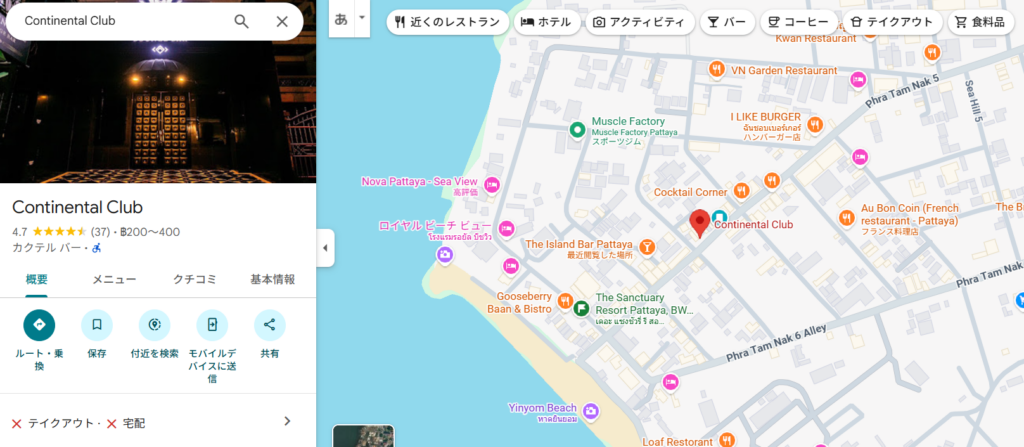Viewport: 1024px width, 447px height.
Task: Select the コーヒー chip
Action: 798,22
